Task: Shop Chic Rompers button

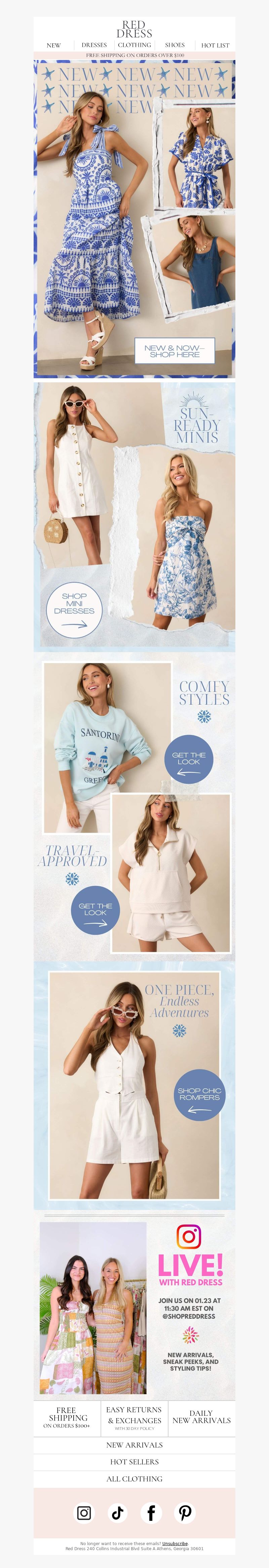Action: 199,1095
